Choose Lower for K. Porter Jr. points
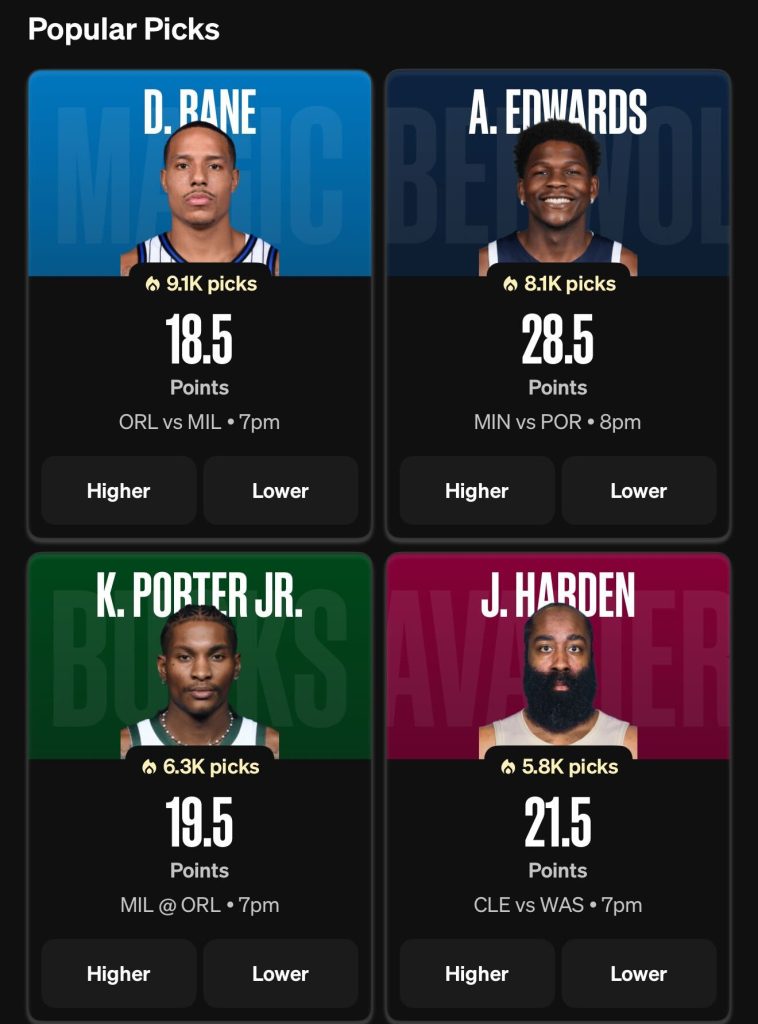This screenshot has height=1024, width=758. [280, 974]
